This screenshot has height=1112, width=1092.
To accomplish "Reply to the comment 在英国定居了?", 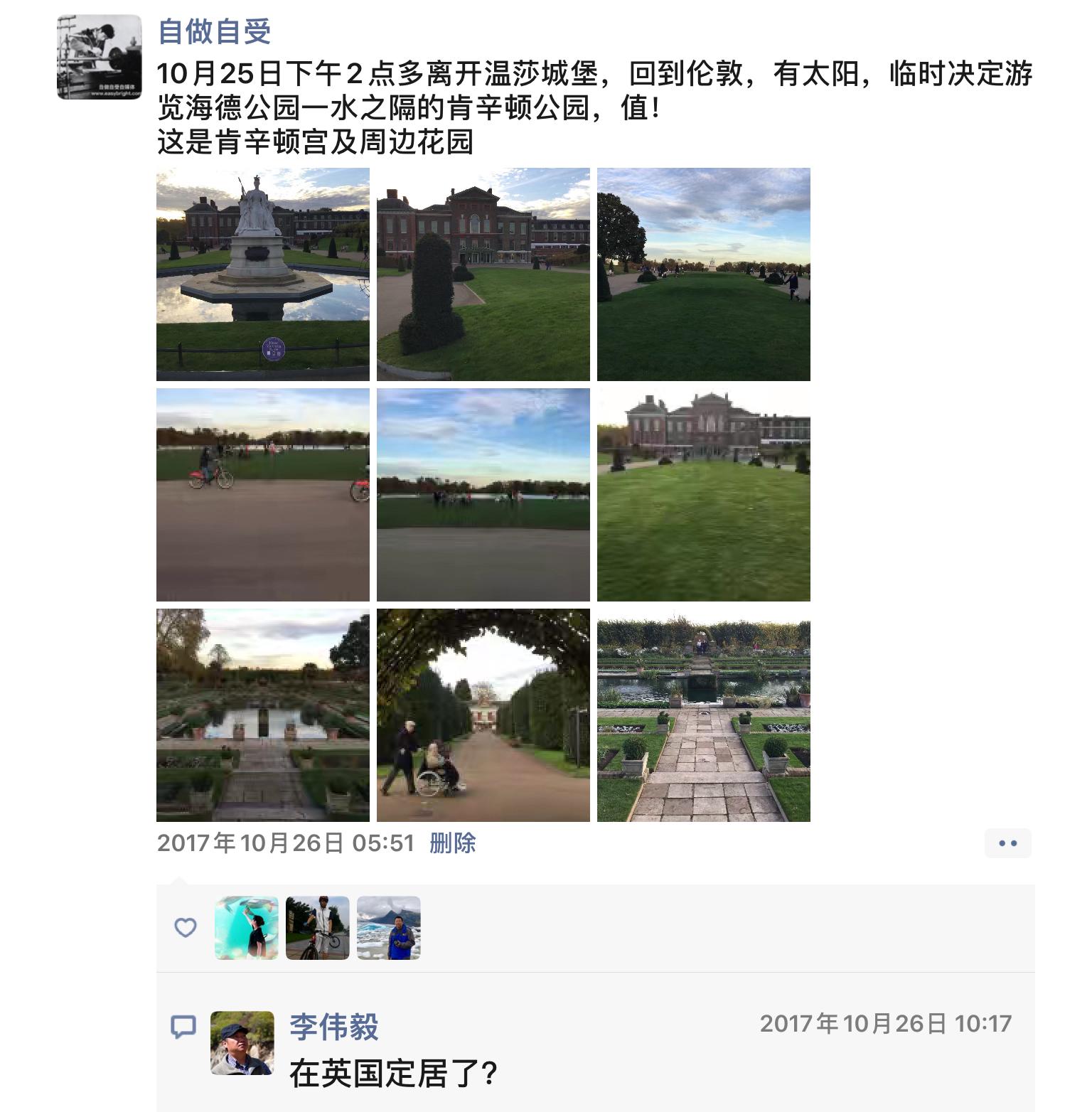I will tap(394, 1073).
